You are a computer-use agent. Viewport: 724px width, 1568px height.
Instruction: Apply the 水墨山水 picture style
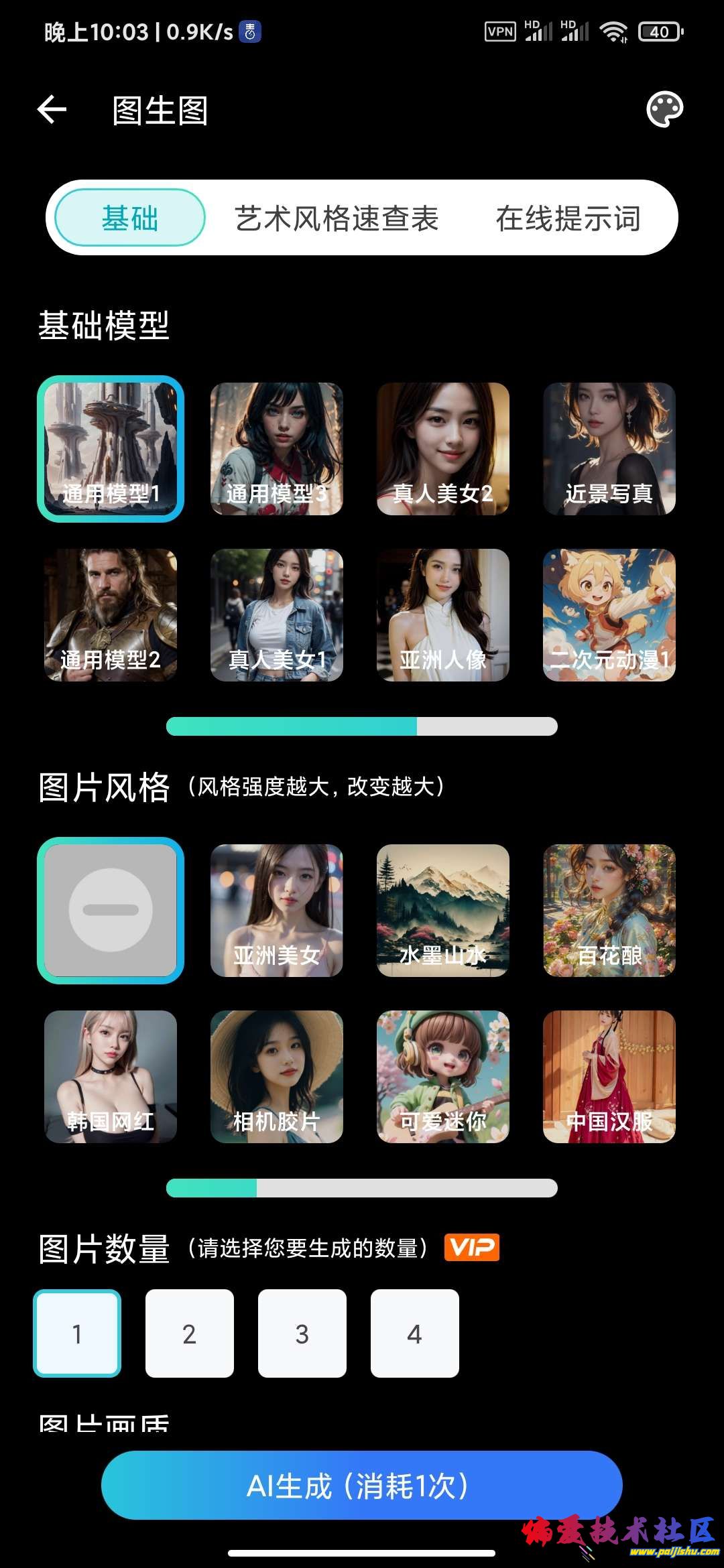click(x=442, y=910)
